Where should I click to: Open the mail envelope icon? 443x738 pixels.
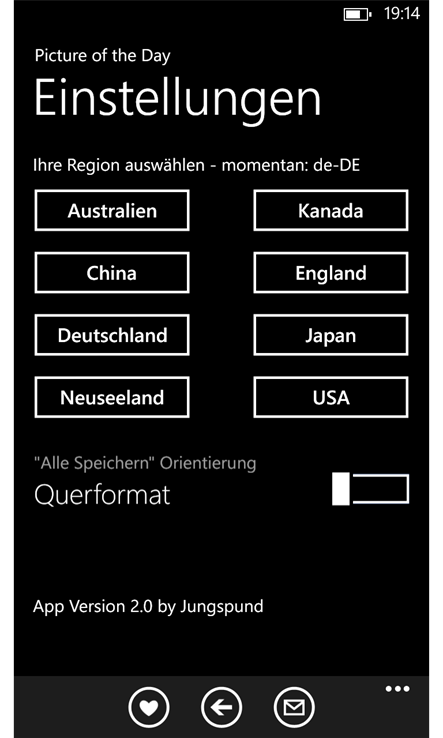[294, 707]
